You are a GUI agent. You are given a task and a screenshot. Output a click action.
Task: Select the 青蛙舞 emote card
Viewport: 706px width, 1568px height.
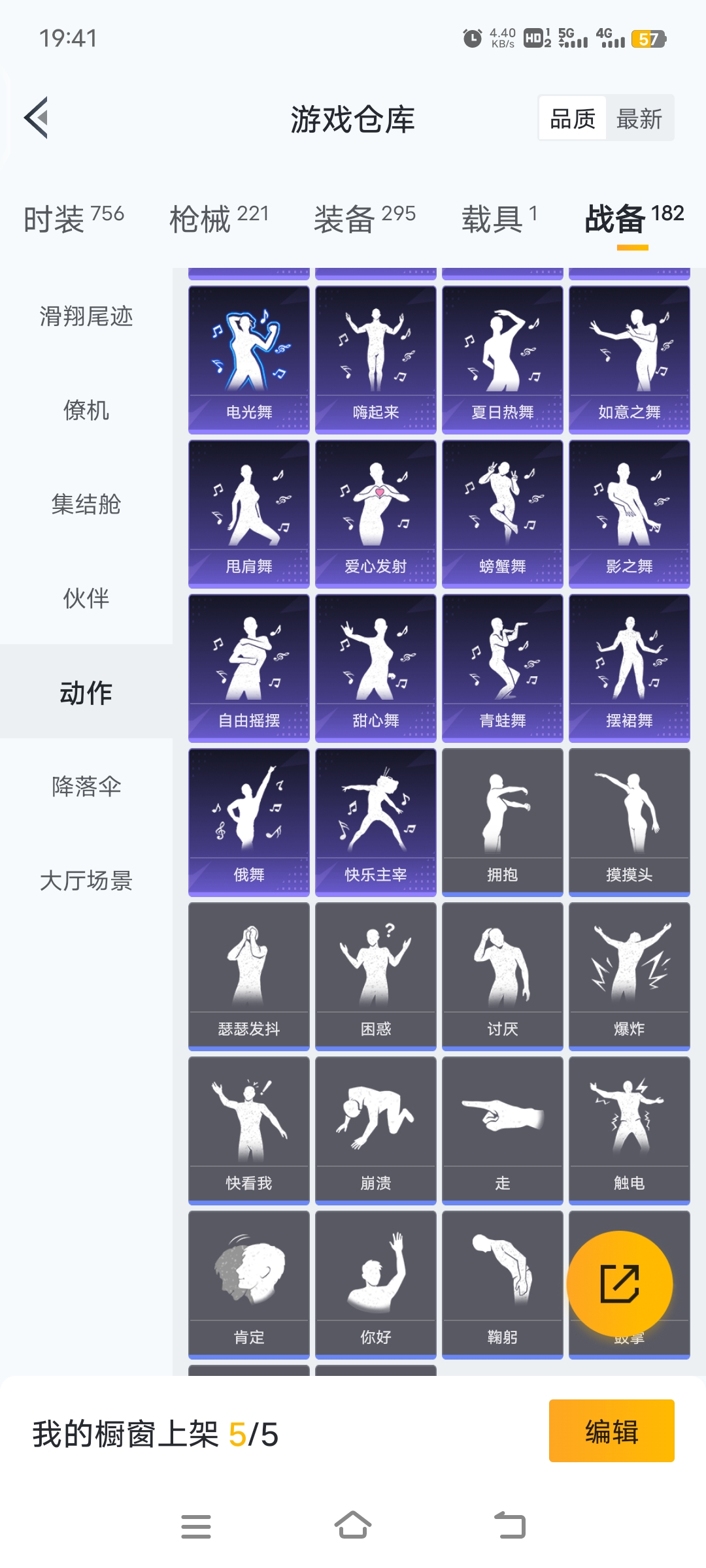point(503,668)
